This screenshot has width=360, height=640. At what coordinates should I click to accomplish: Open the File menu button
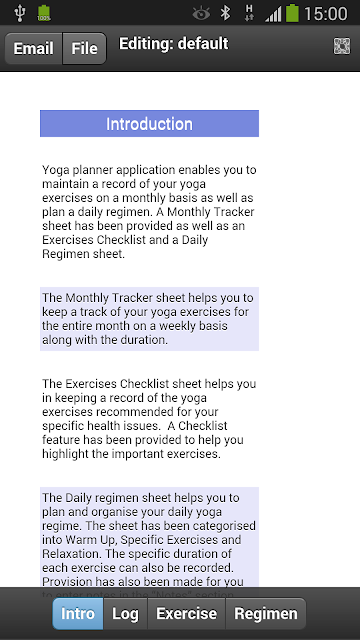pos(84,49)
